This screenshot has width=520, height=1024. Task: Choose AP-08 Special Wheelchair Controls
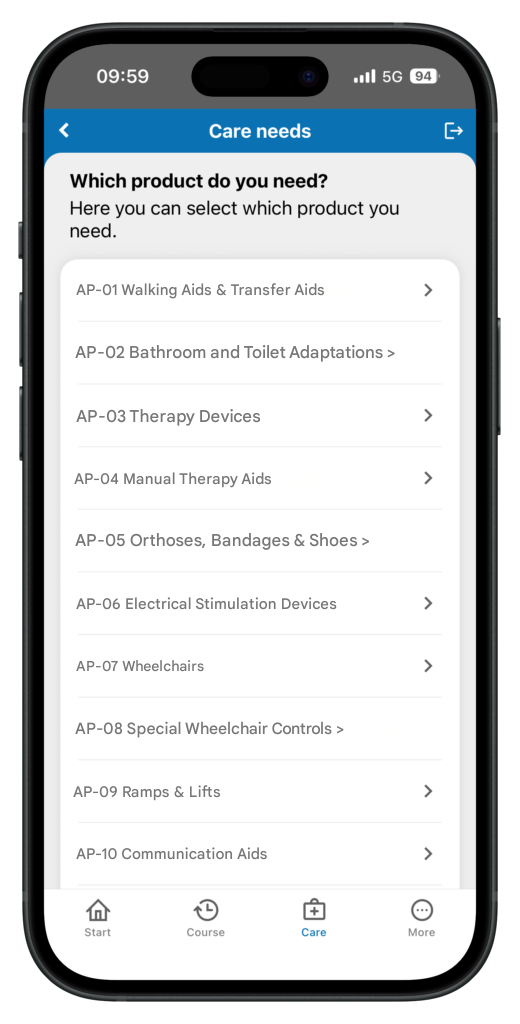point(260,729)
